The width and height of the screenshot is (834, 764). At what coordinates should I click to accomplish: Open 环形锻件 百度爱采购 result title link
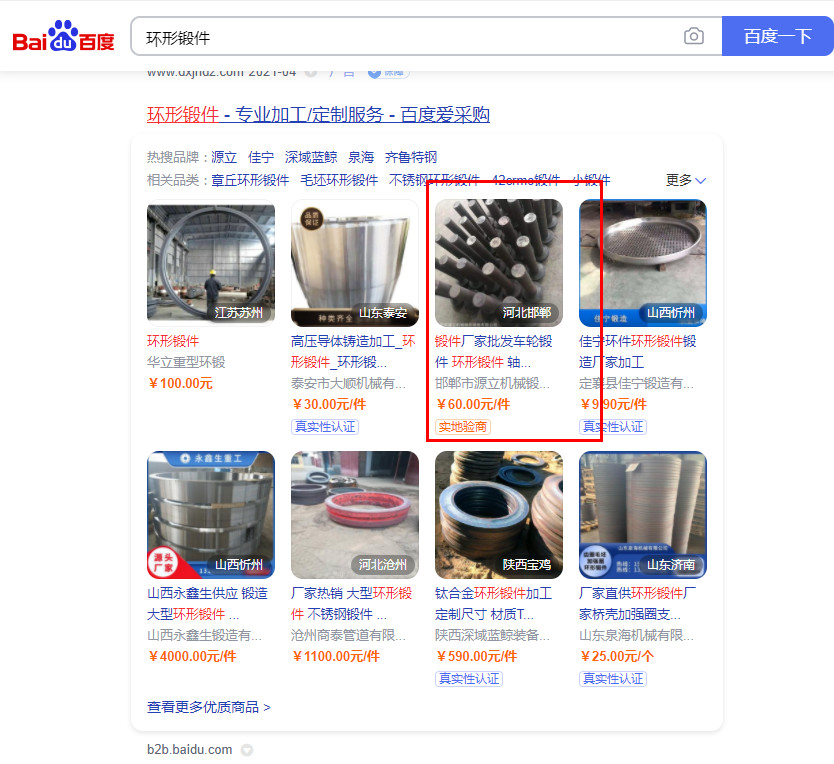pos(318,115)
